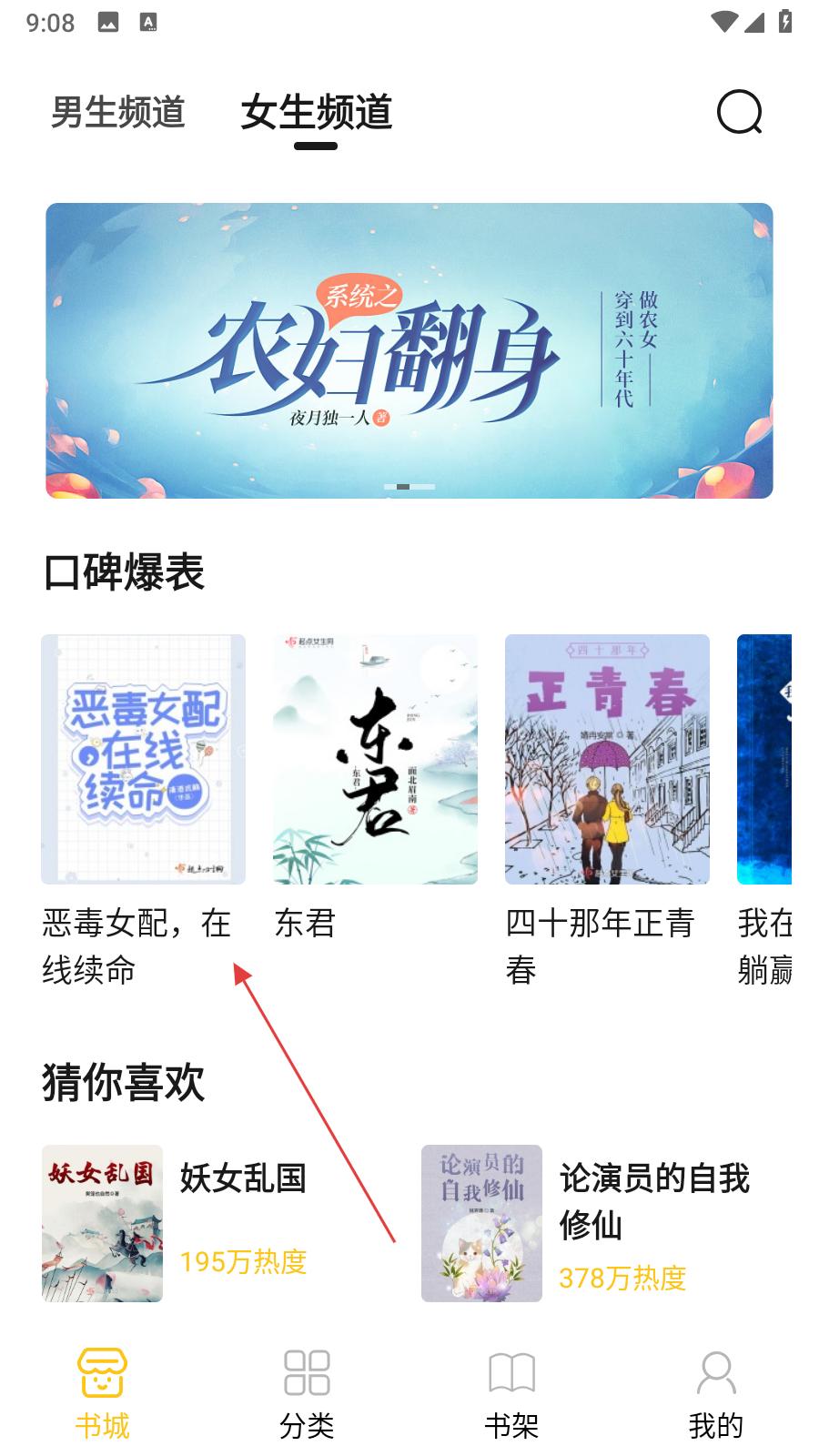View book 四十那年正青春

point(607,759)
